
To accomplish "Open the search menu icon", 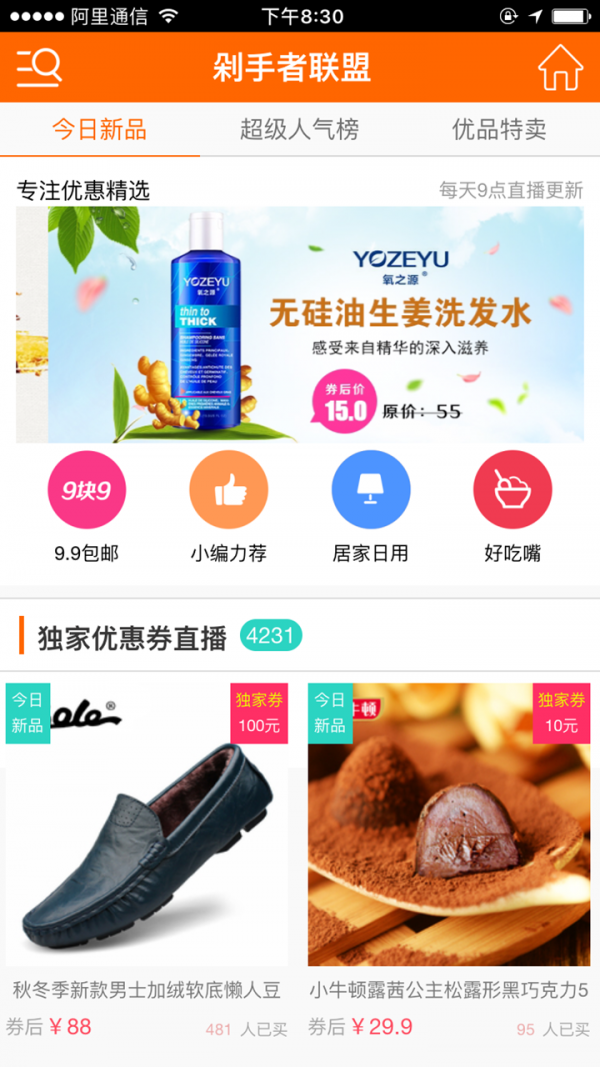I will tap(39, 68).
